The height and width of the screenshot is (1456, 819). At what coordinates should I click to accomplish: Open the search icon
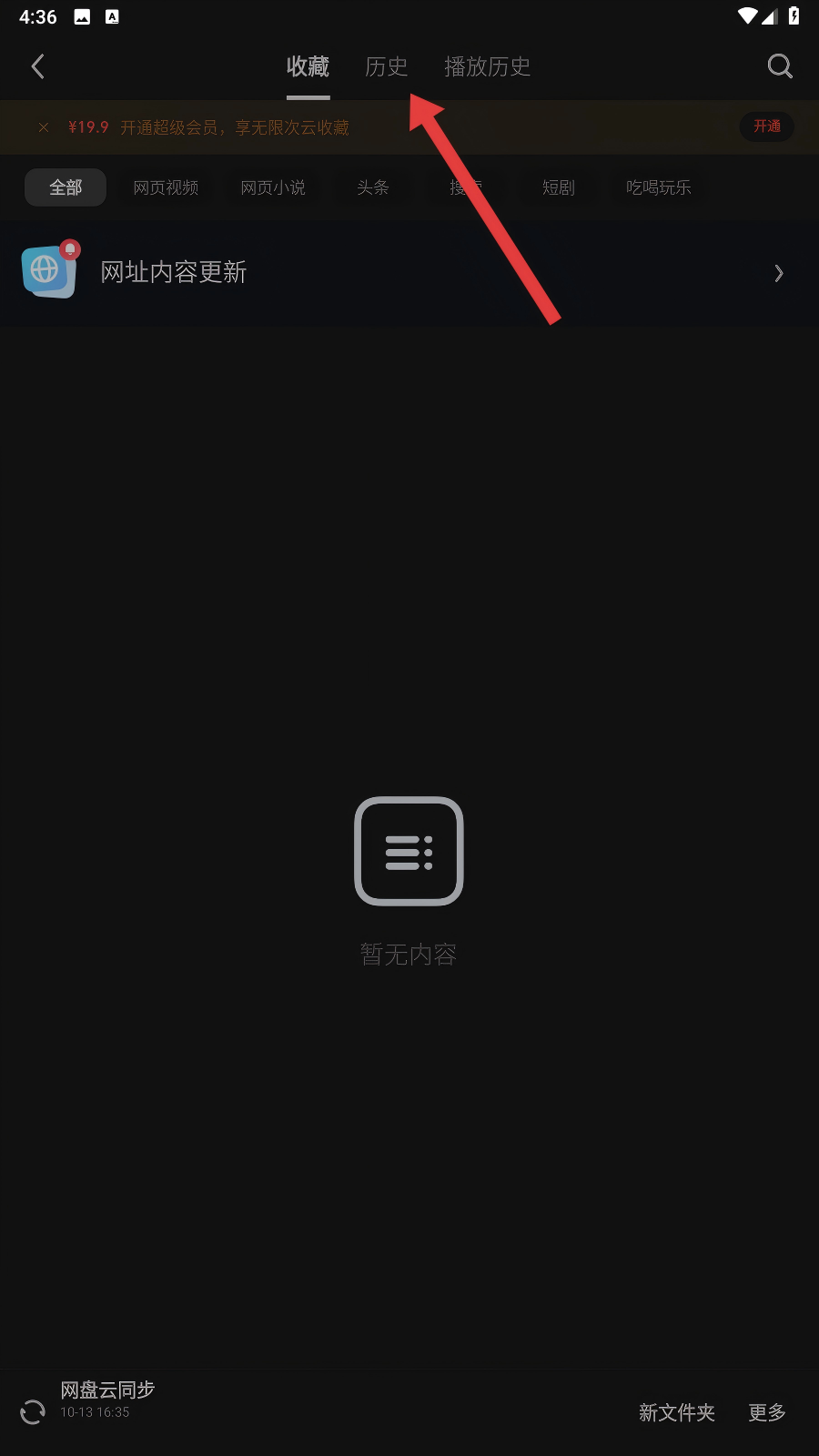pos(780,66)
